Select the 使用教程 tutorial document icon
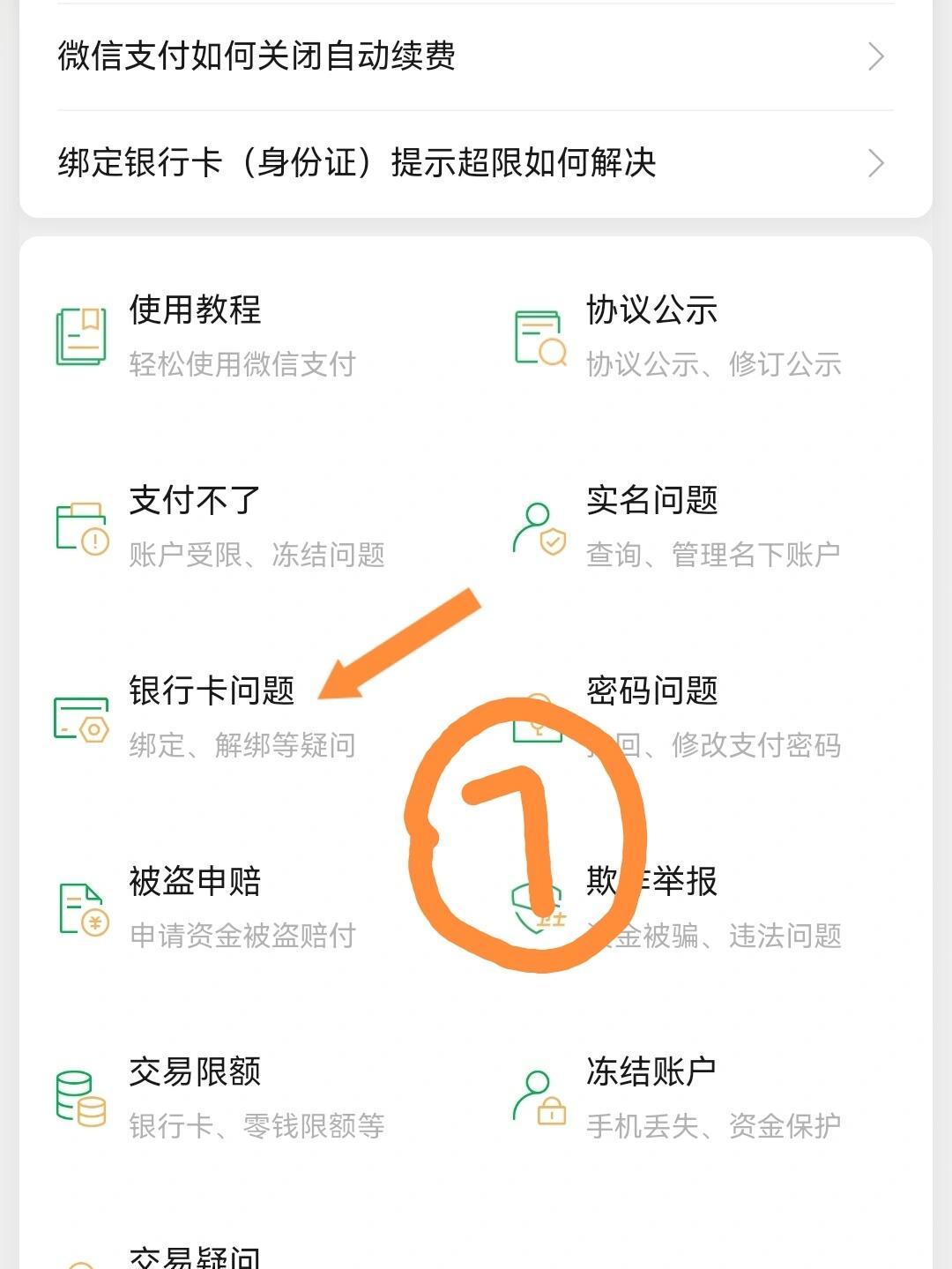 (78, 338)
